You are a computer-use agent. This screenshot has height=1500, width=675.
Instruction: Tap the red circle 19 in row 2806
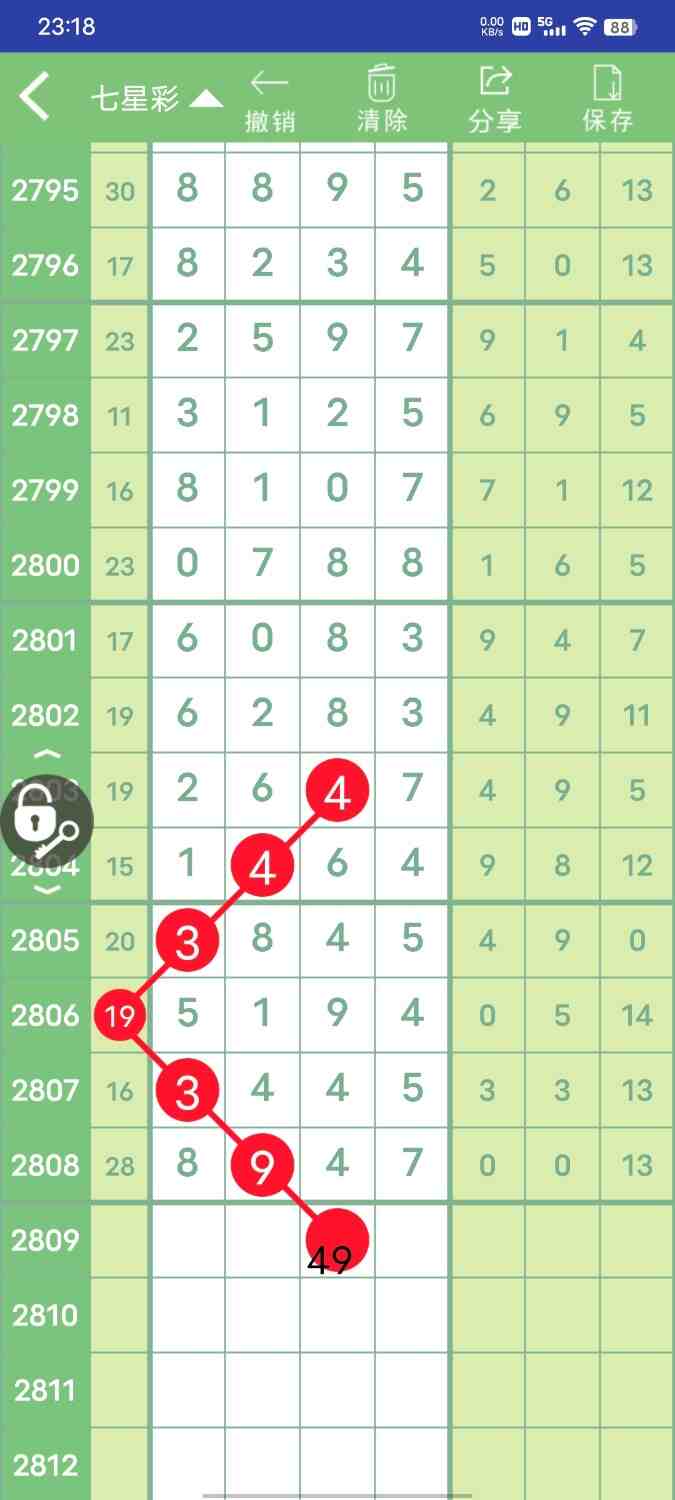click(120, 1016)
